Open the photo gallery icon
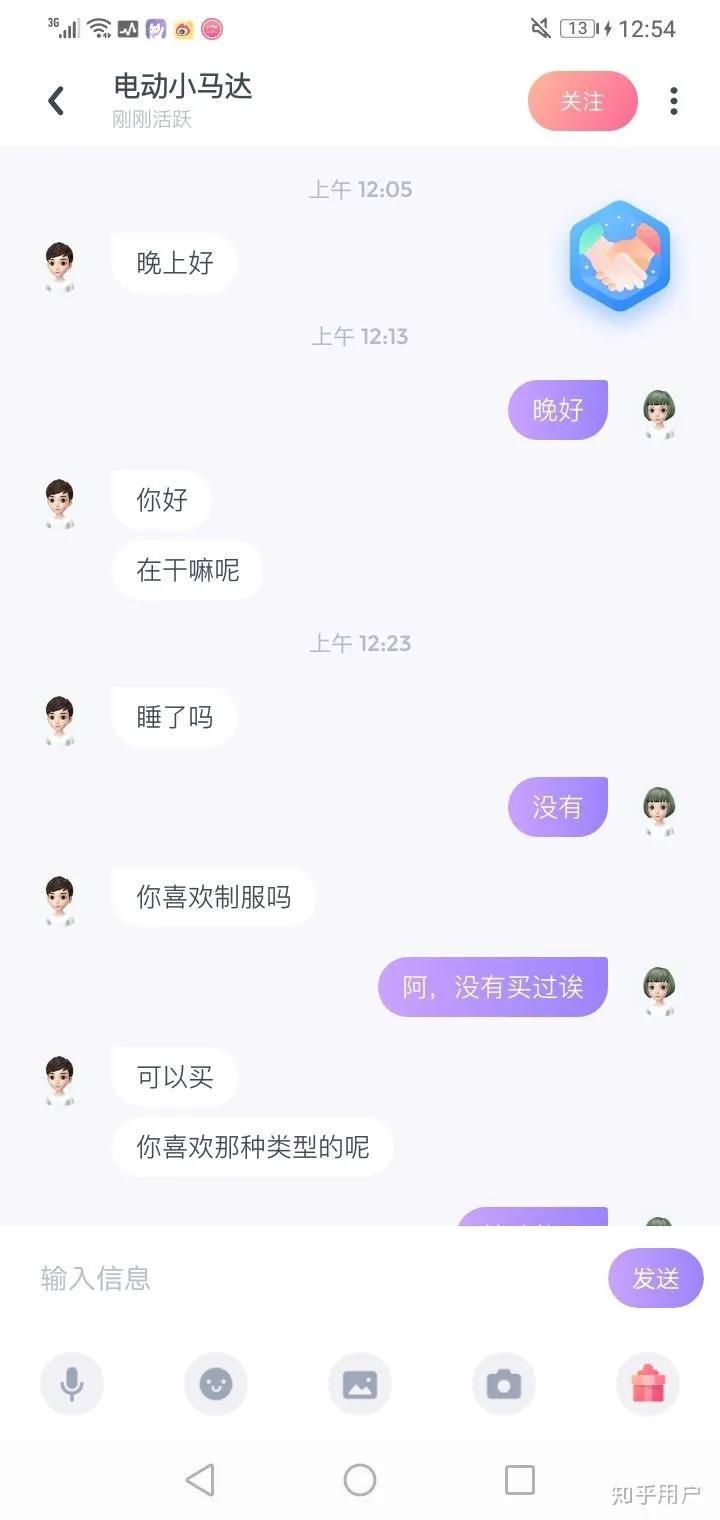Image resolution: width=720 pixels, height=1520 pixels. coord(360,1384)
